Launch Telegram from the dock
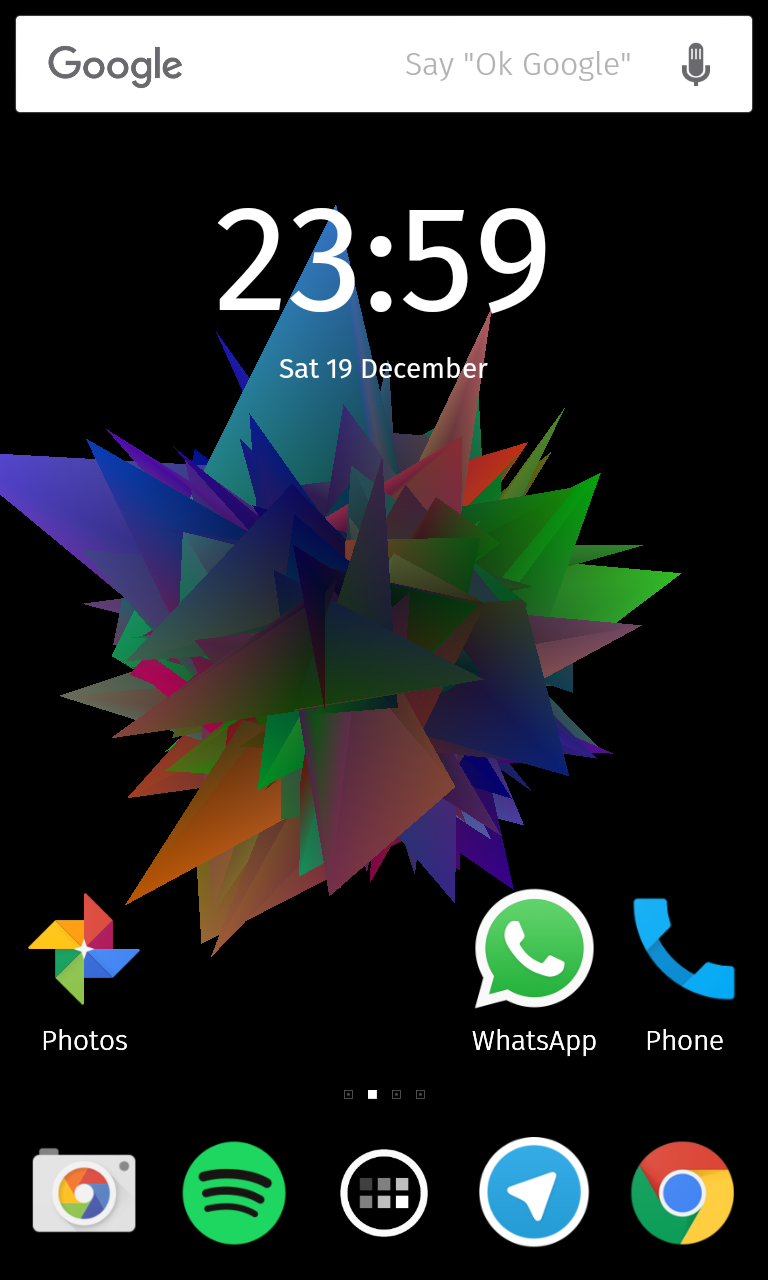 534,1192
